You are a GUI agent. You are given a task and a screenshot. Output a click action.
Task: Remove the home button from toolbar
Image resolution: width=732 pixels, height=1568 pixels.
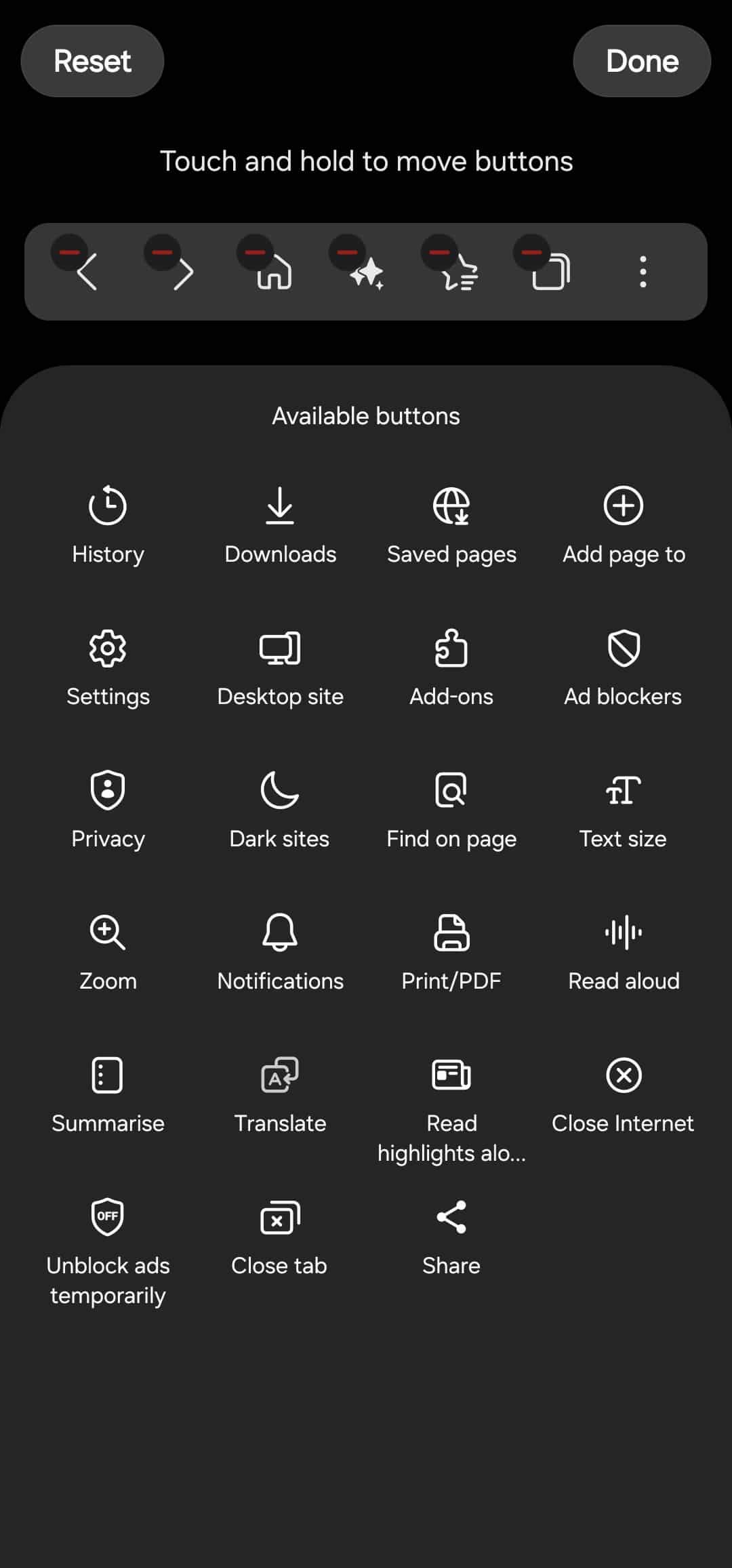coord(255,252)
